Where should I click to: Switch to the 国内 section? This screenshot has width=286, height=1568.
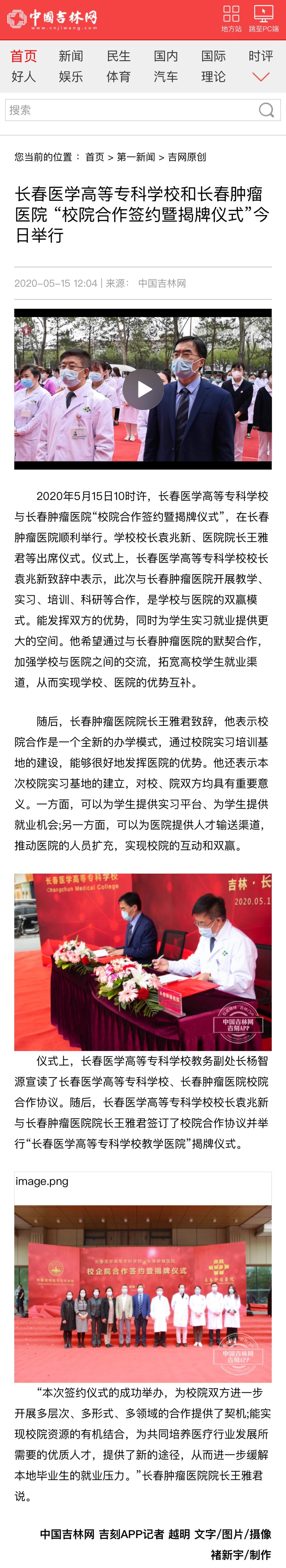(166, 56)
